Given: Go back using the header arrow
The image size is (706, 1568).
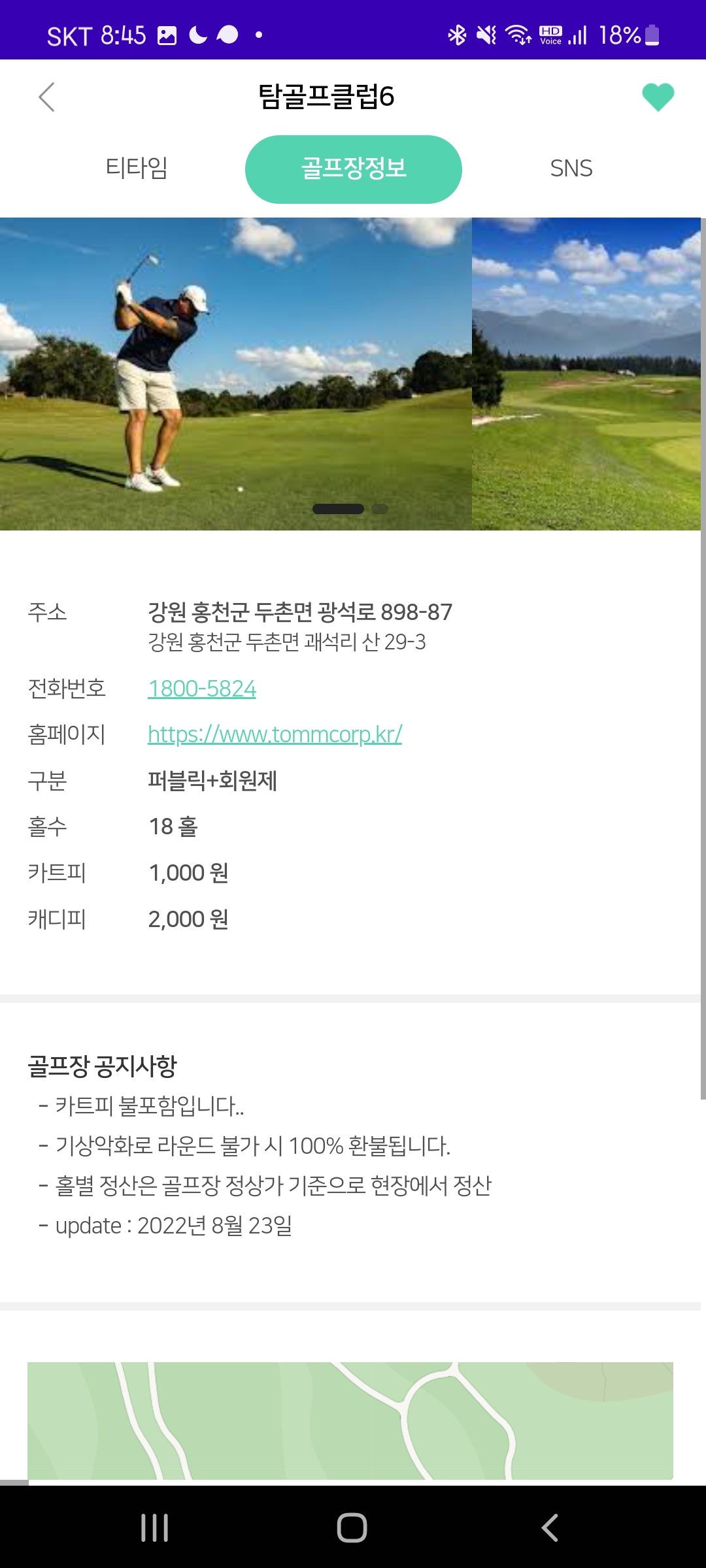Looking at the screenshot, I should coord(46,97).
